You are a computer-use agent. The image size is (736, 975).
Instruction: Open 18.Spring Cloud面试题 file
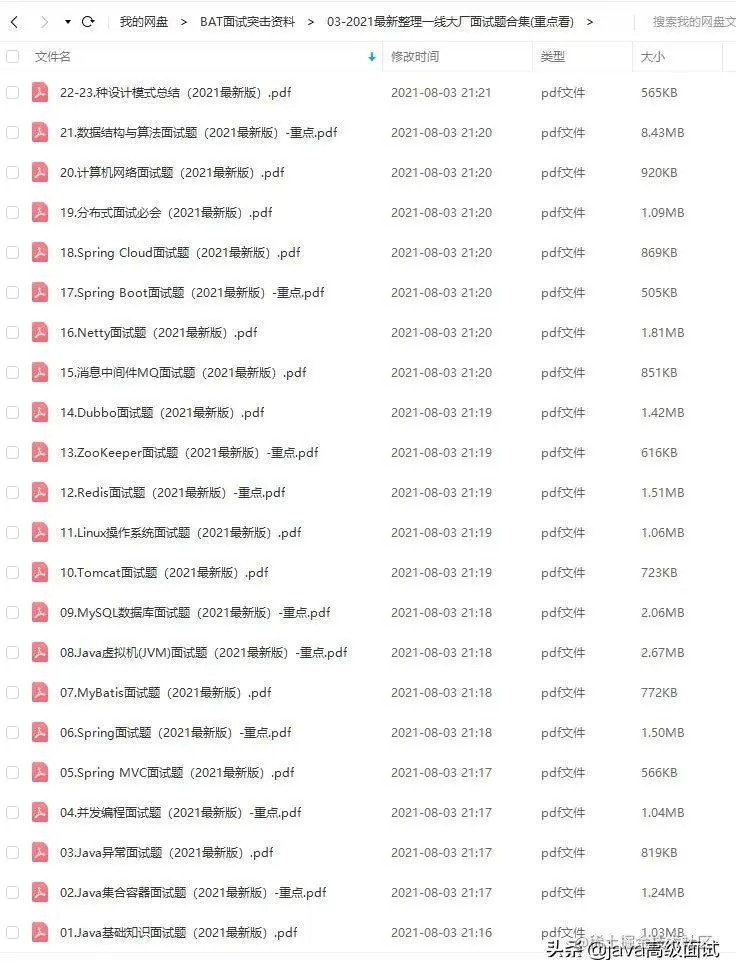click(x=180, y=252)
